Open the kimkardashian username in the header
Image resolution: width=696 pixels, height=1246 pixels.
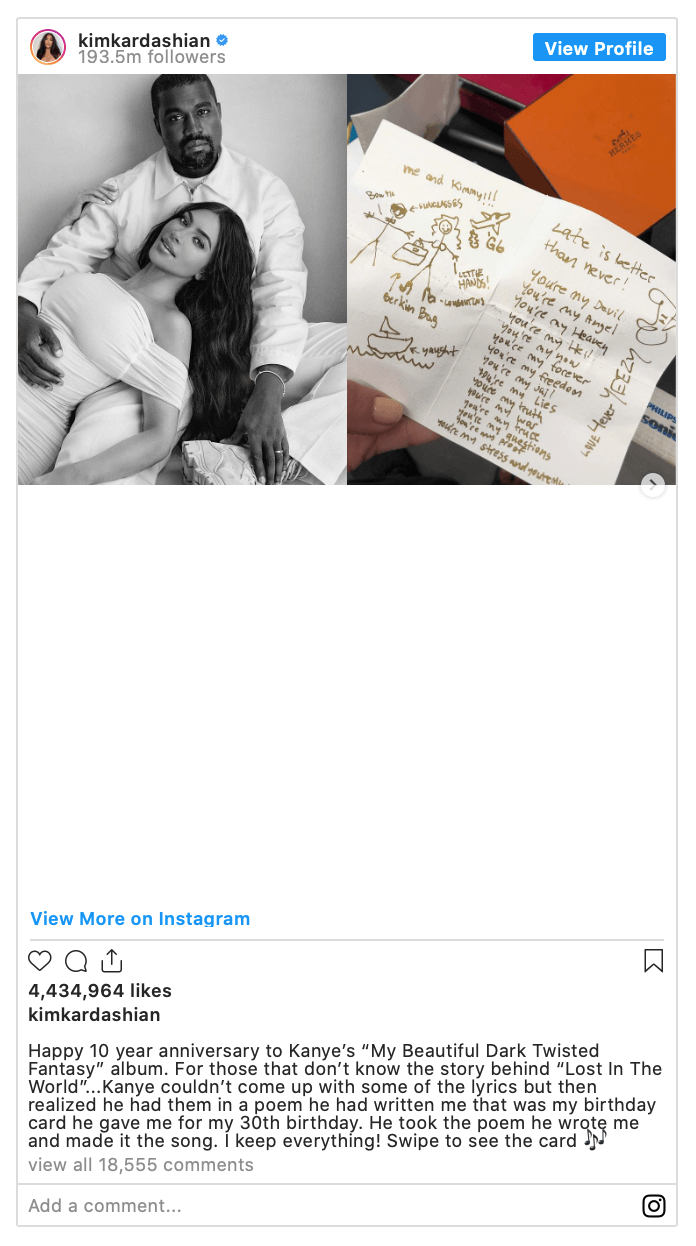coord(144,40)
